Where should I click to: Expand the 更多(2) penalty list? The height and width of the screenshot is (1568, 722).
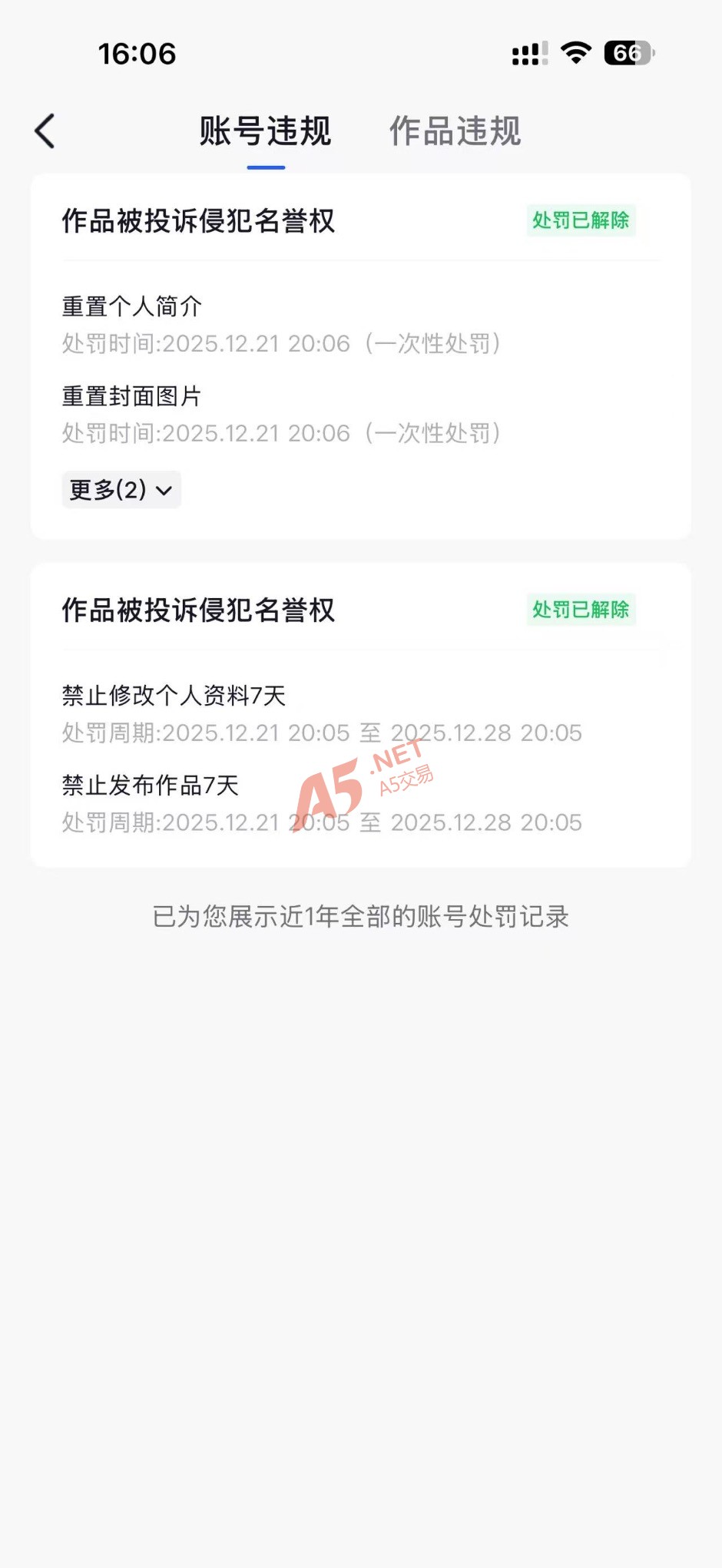(x=121, y=490)
